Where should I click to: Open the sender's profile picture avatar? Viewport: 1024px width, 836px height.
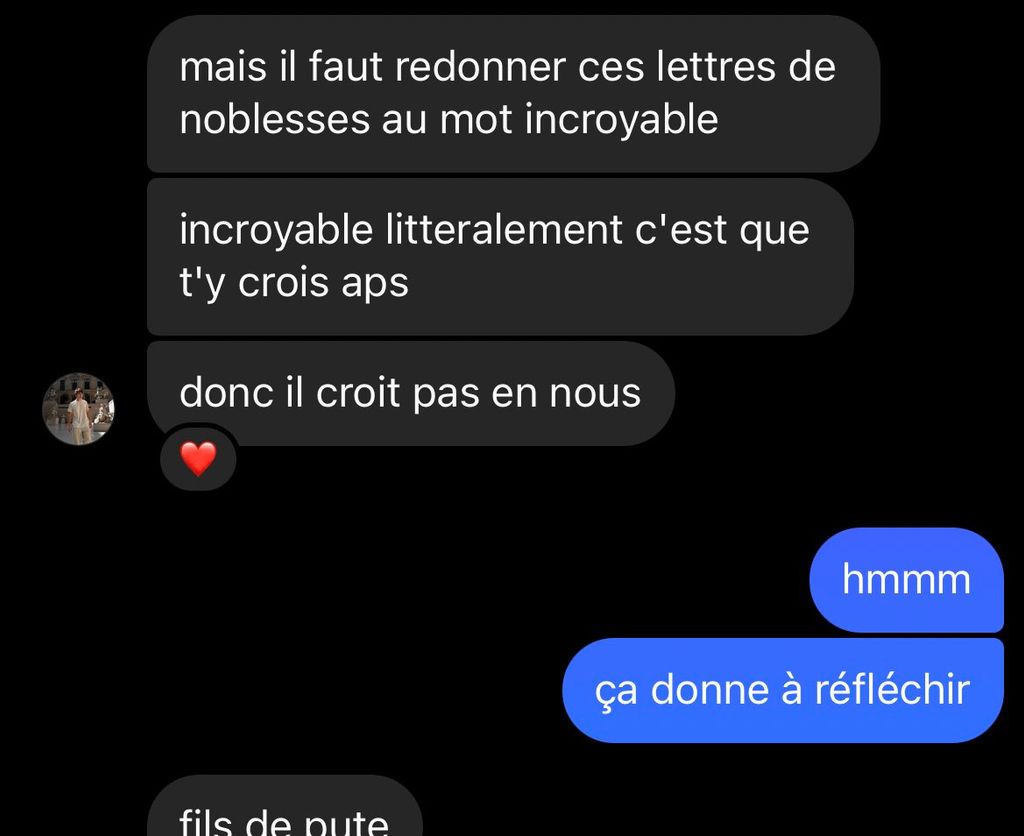coord(78,409)
